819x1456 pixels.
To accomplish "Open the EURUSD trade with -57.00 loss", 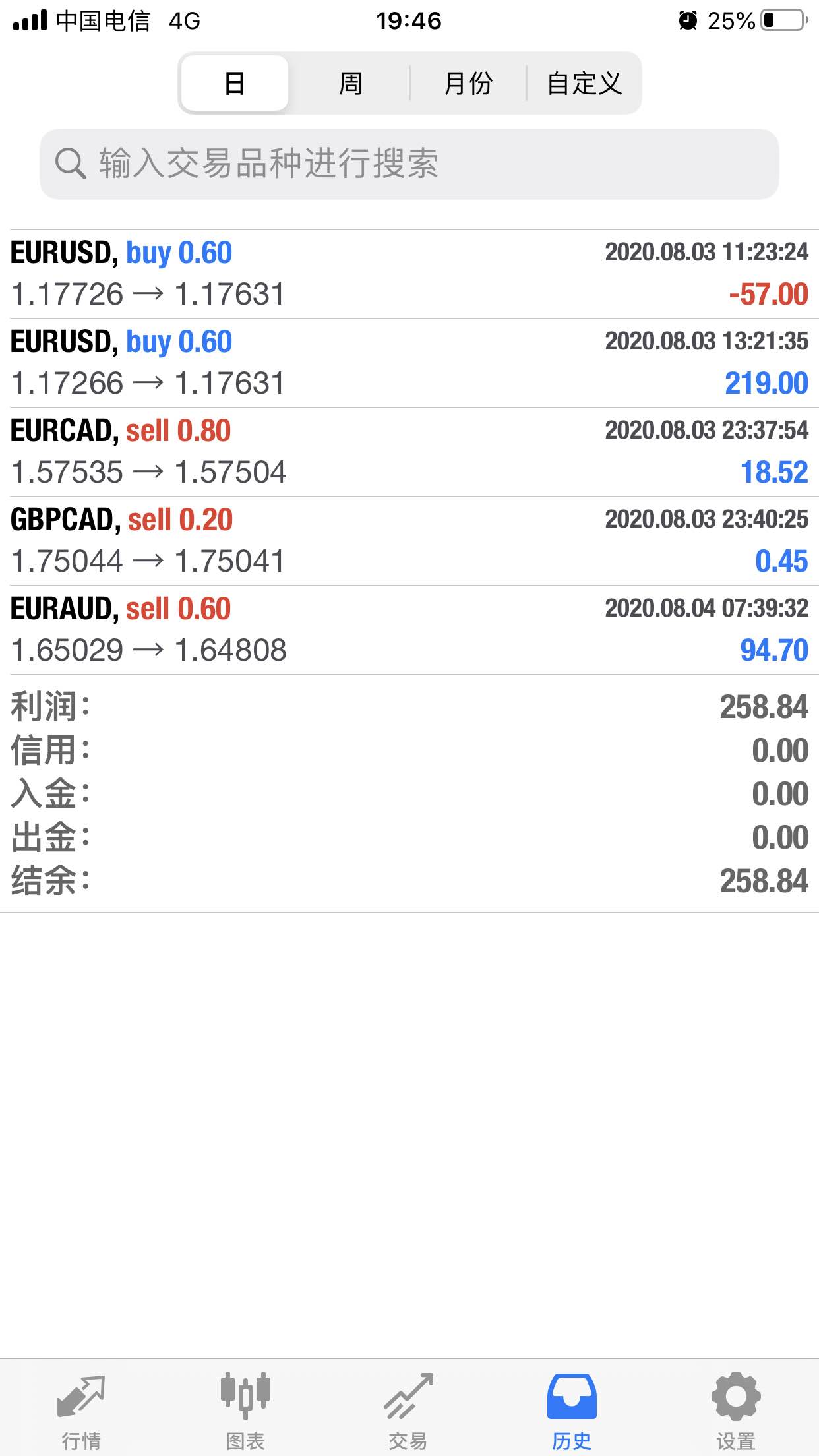I will click(x=409, y=274).
